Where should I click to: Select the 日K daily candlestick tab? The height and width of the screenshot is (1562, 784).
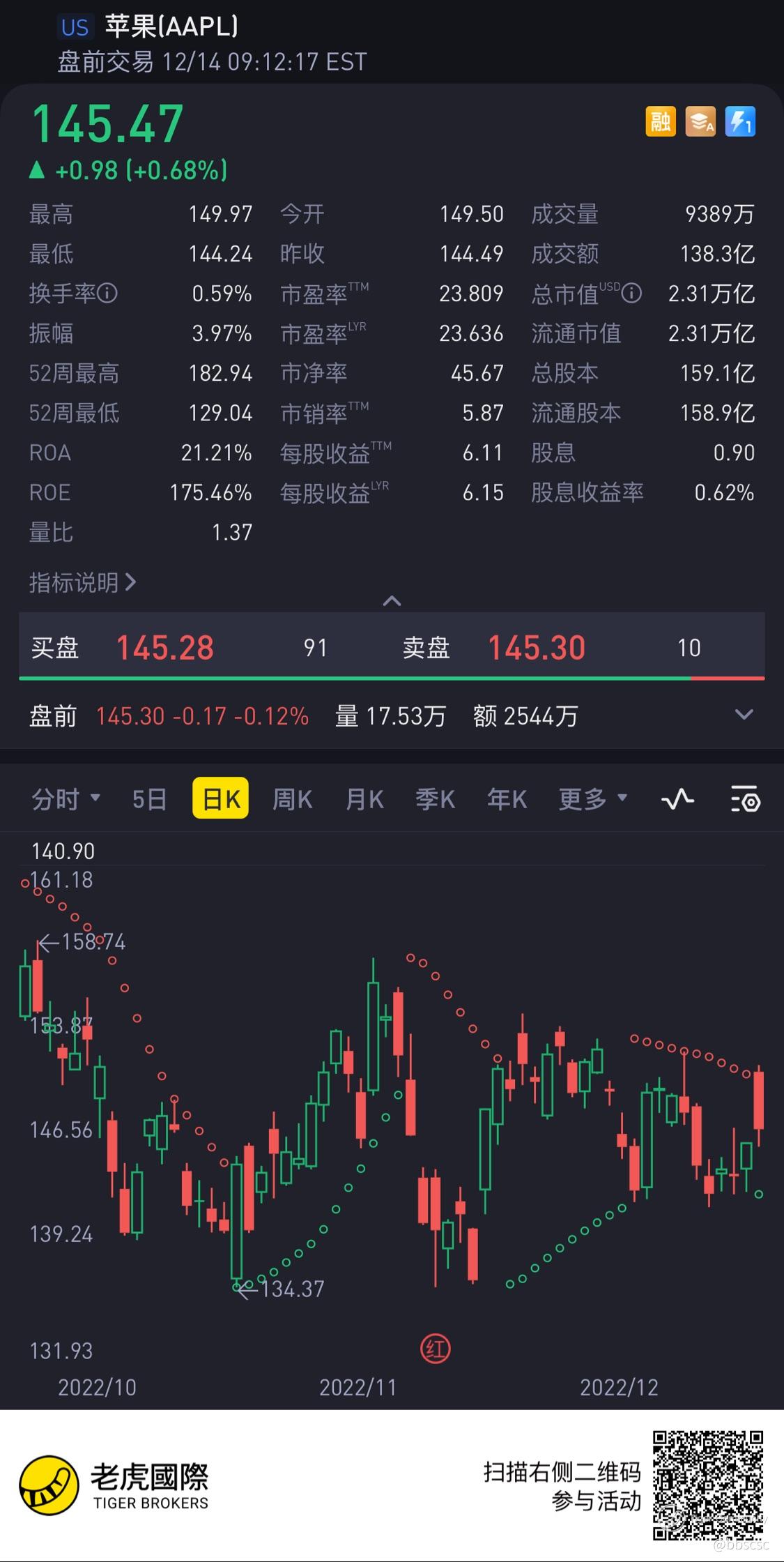coord(220,798)
